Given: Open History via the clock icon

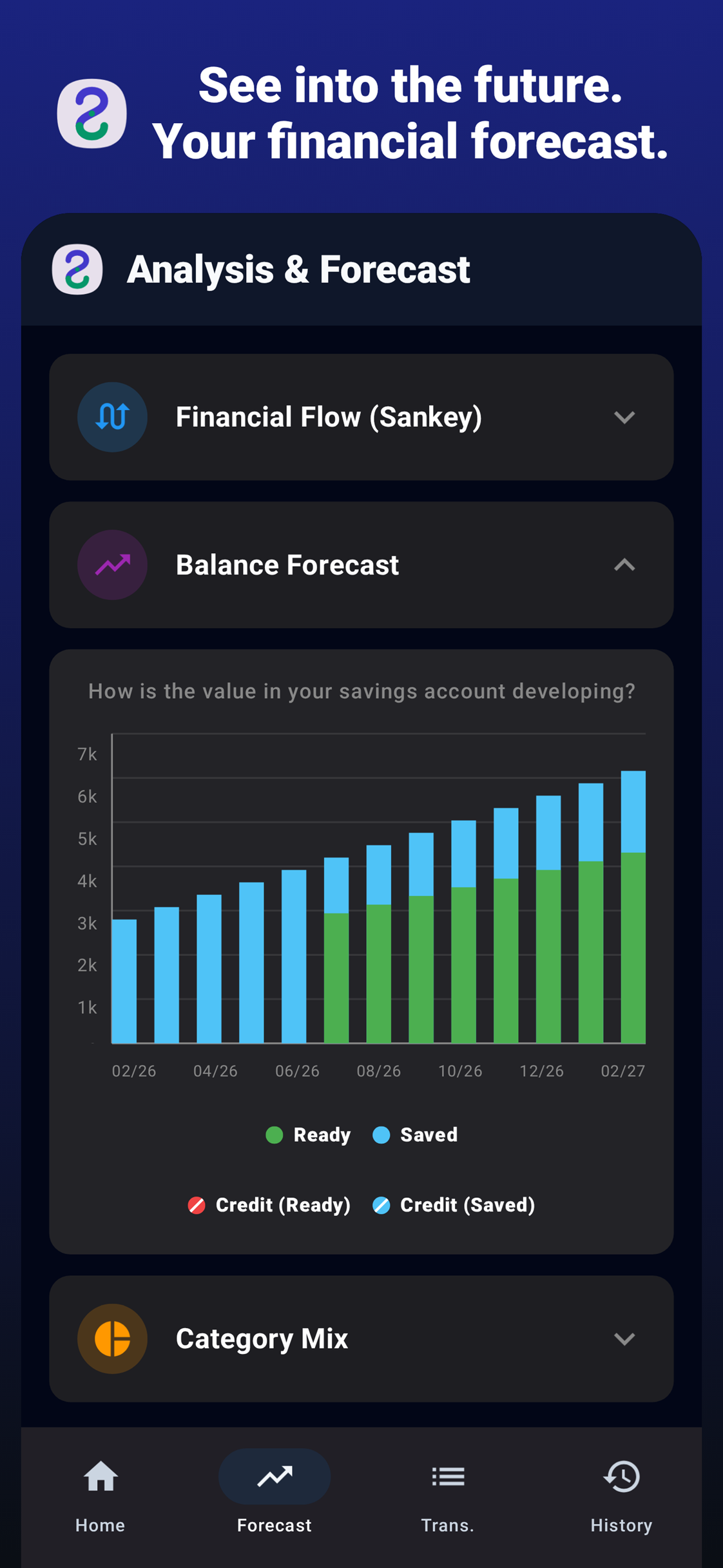Looking at the screenshot, I should coord(621,1477).
